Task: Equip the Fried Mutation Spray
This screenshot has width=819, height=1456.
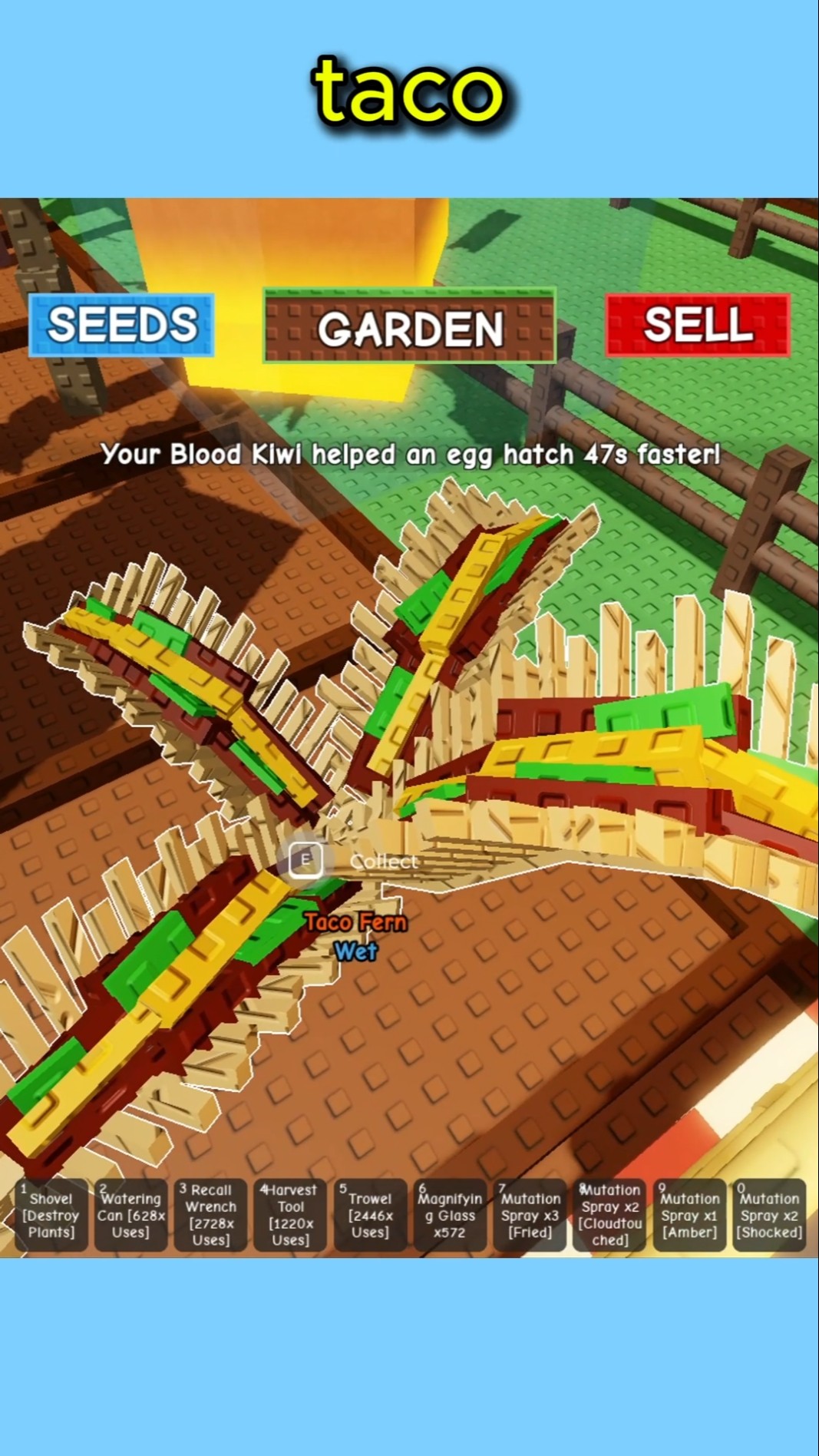Action: pos(530,1215)
